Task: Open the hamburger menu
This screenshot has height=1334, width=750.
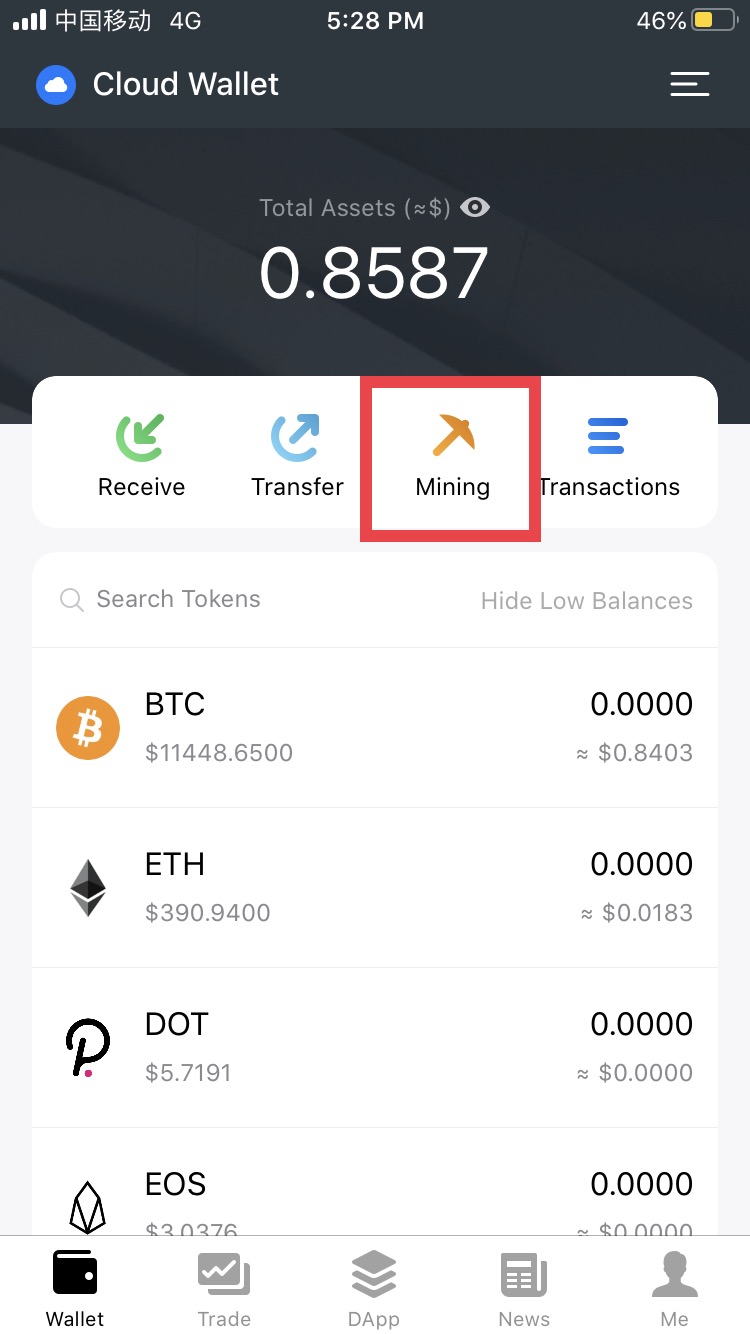Action: tap(690, 84)
